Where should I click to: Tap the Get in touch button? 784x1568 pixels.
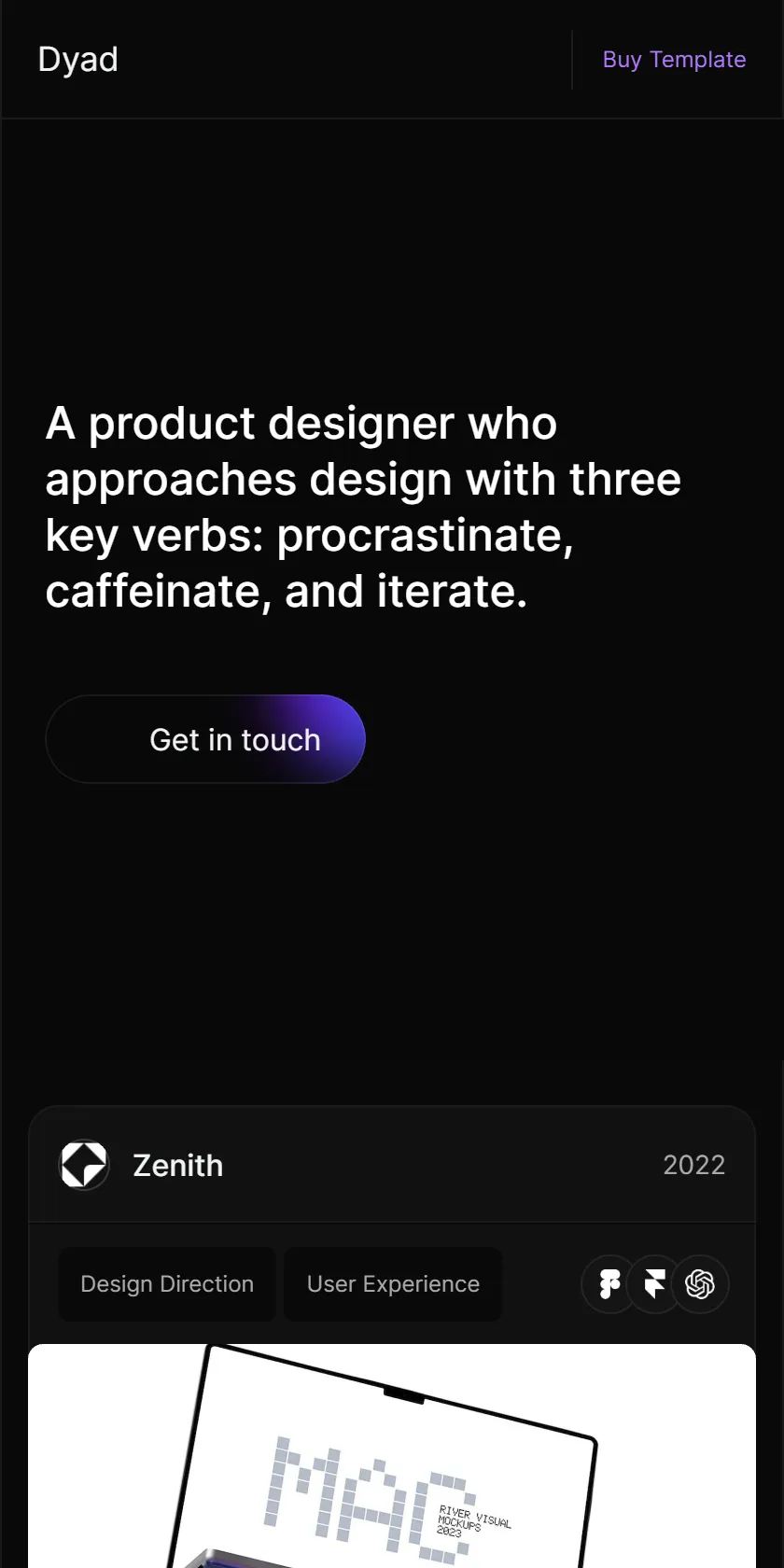(x=205, y=739)
